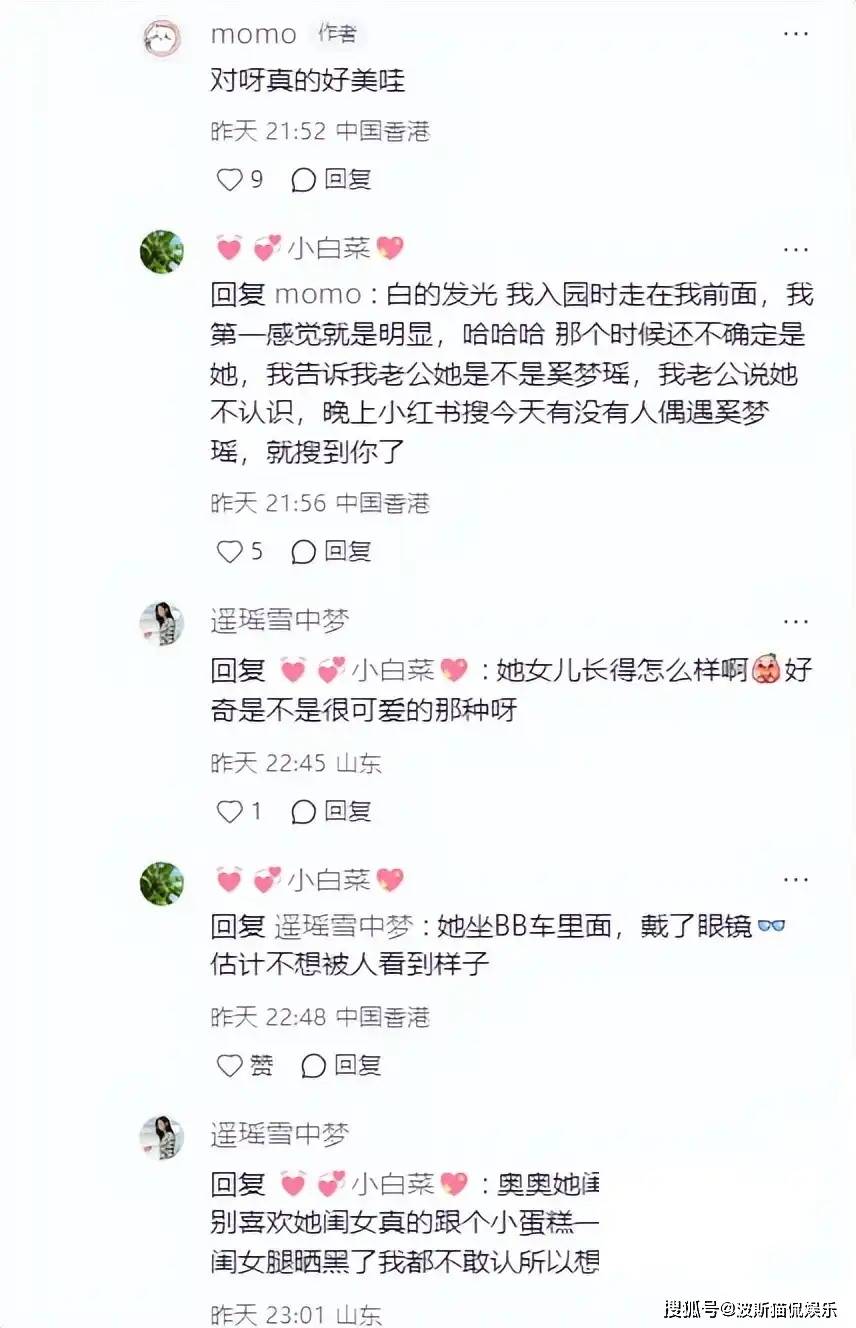Image resolution: width=856 pixels, height=1328 pixels.
Task: Like 遥瑶雪中梦's 22:45 comment
Action: (x=231, y=811)
